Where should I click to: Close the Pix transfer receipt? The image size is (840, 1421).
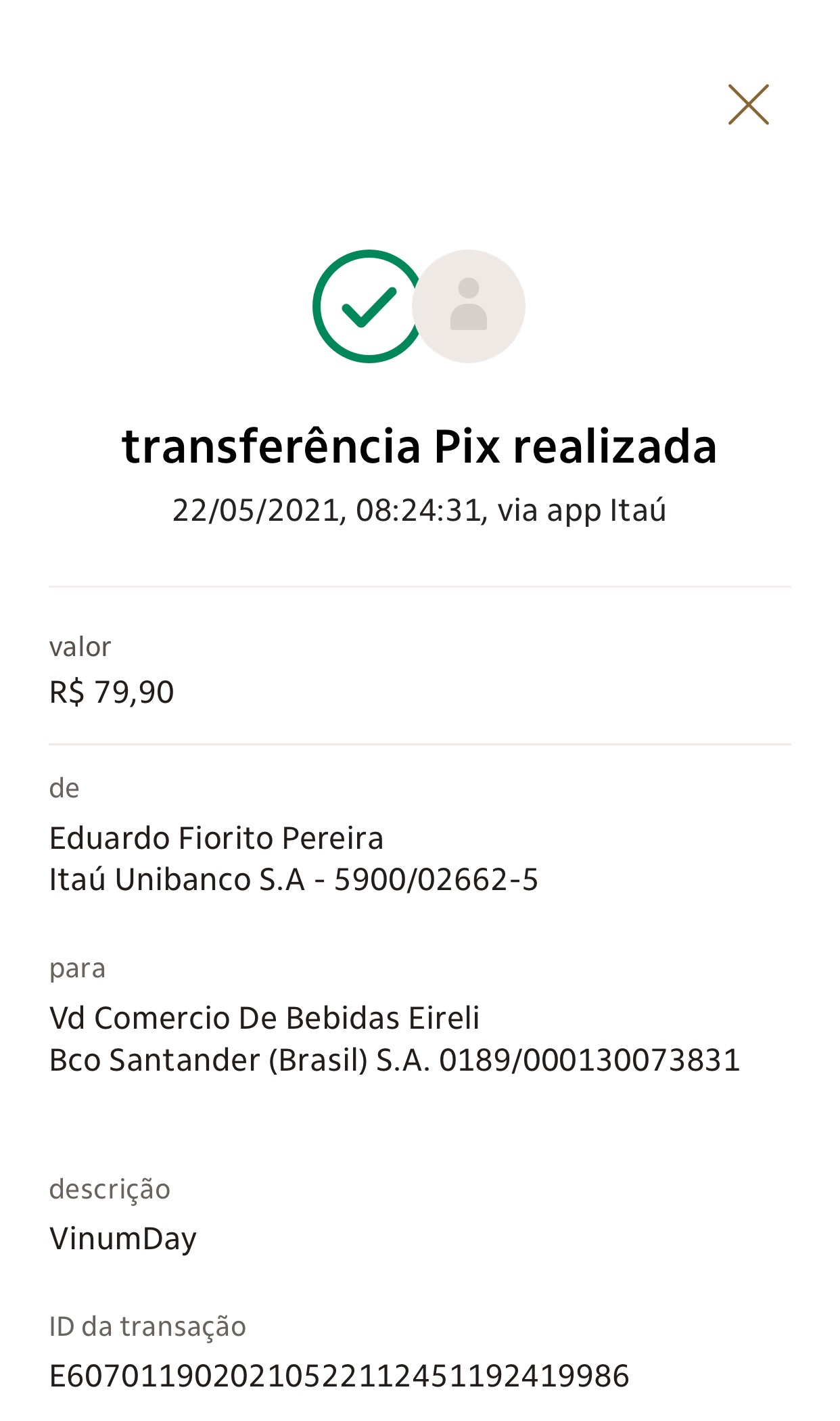(748, 105)
